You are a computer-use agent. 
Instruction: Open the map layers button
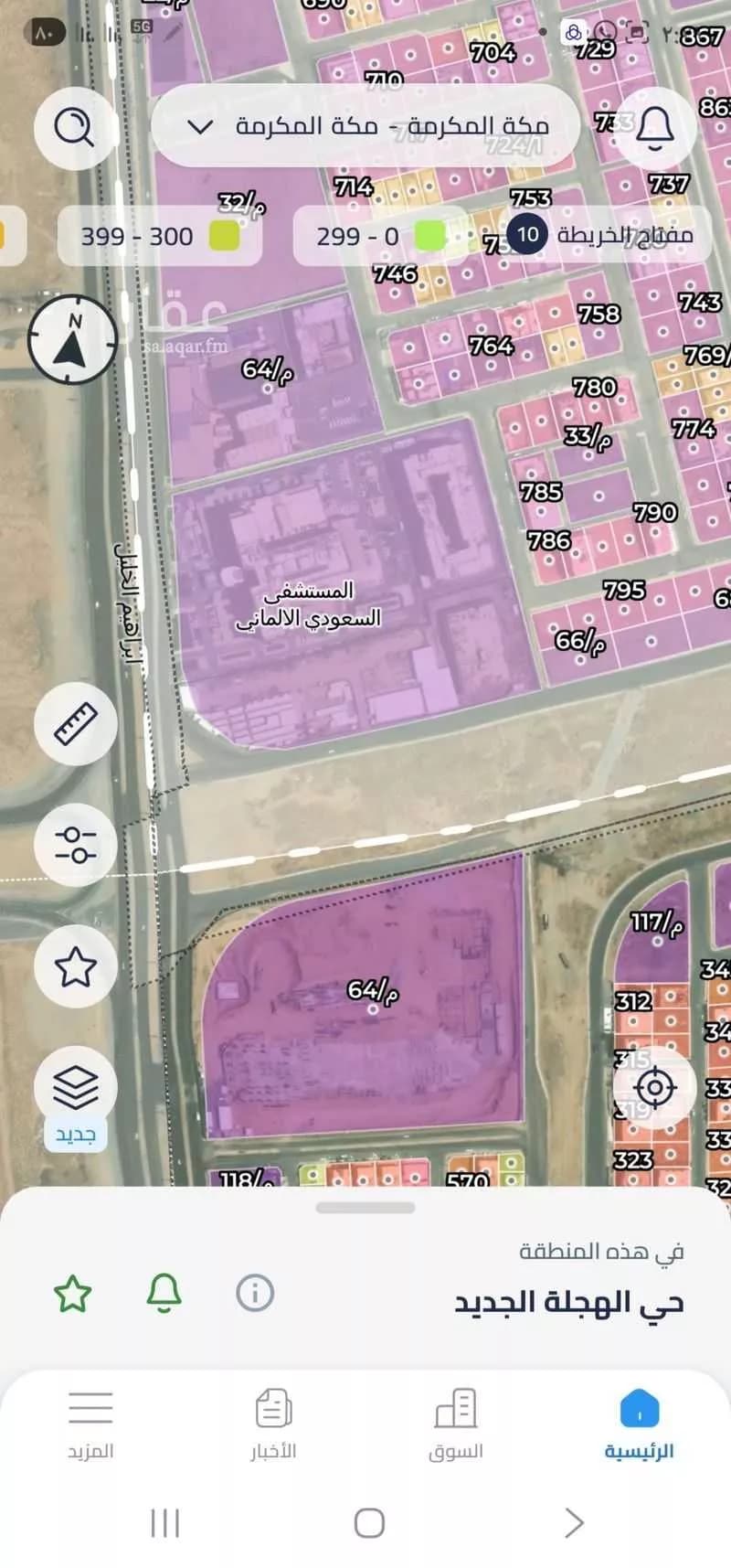tap(75, 1088)
